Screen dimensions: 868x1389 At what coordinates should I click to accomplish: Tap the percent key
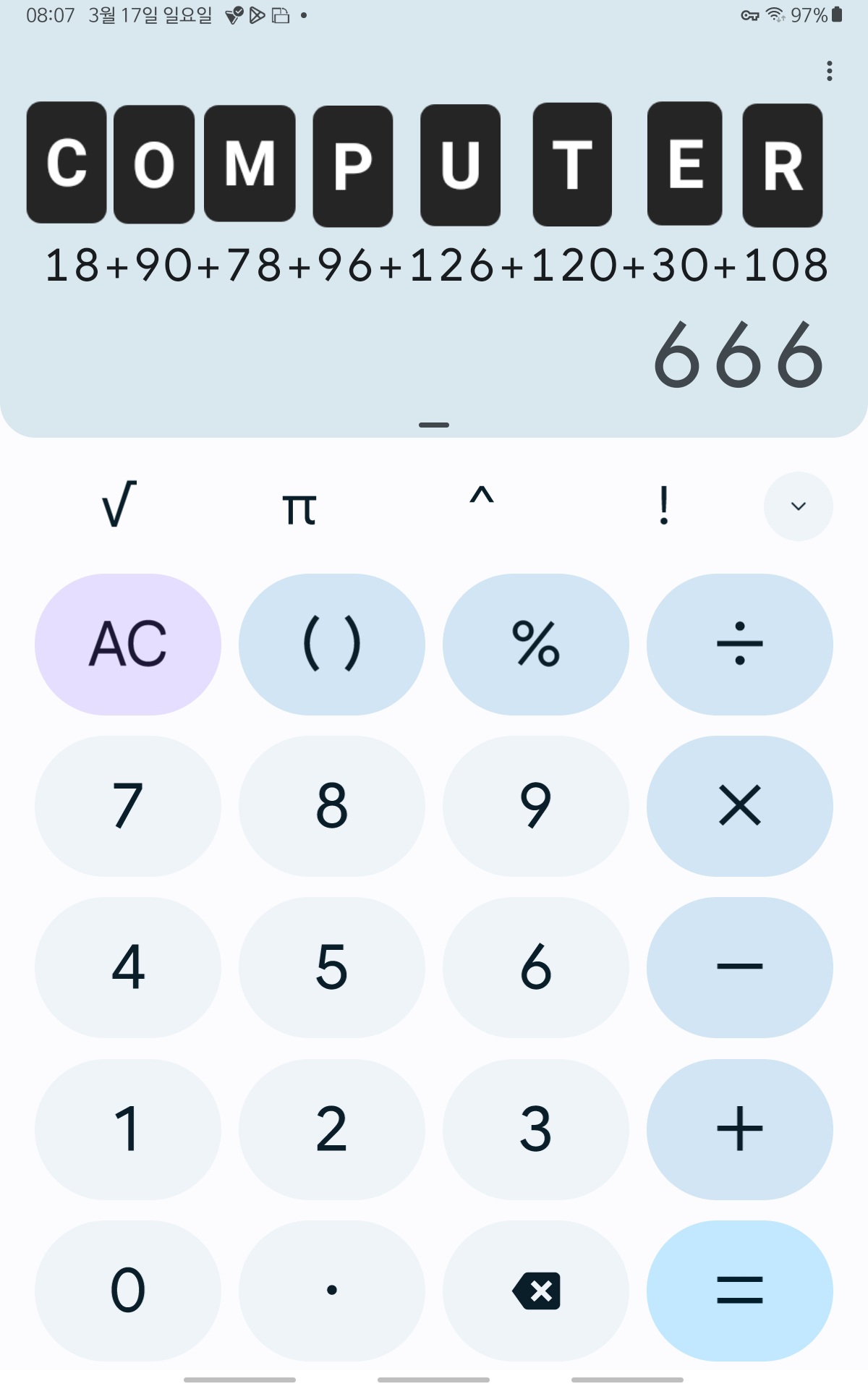[536, 644]
